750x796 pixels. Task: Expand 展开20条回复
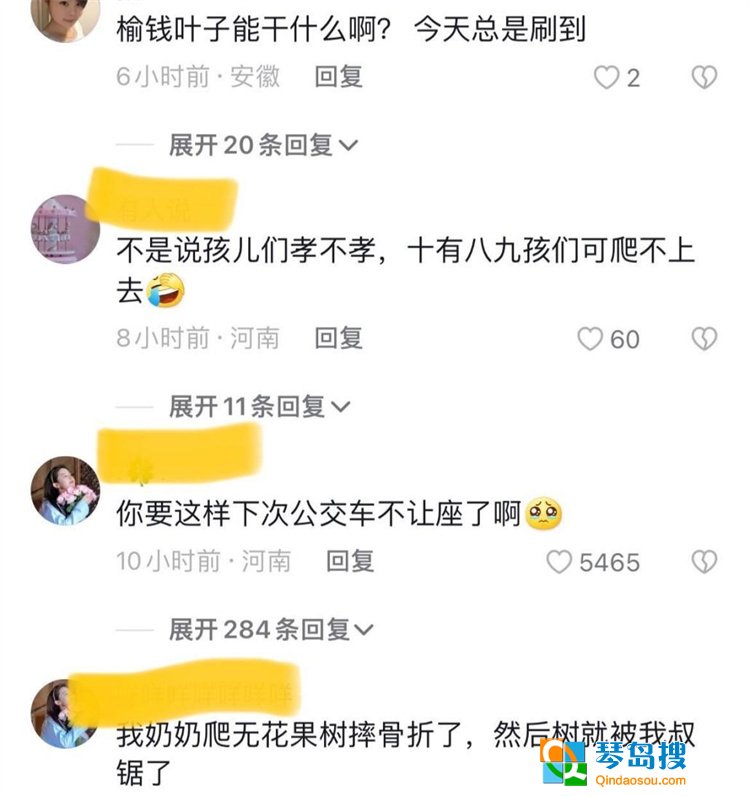coord(263,145)
